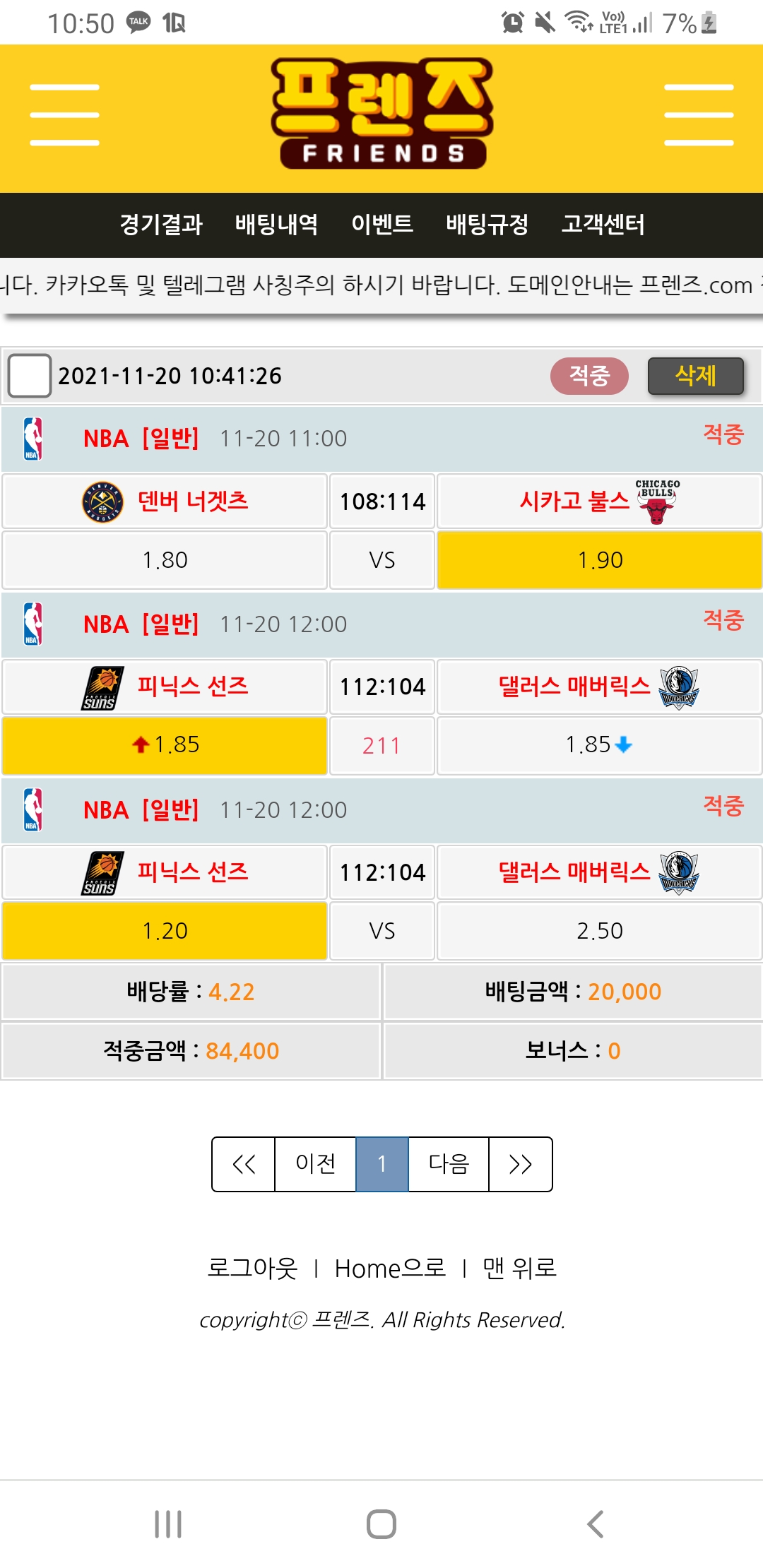Go to first page of results
Image resolution: width=763 pixels, height=1568 pixels.
point(244,1164)
